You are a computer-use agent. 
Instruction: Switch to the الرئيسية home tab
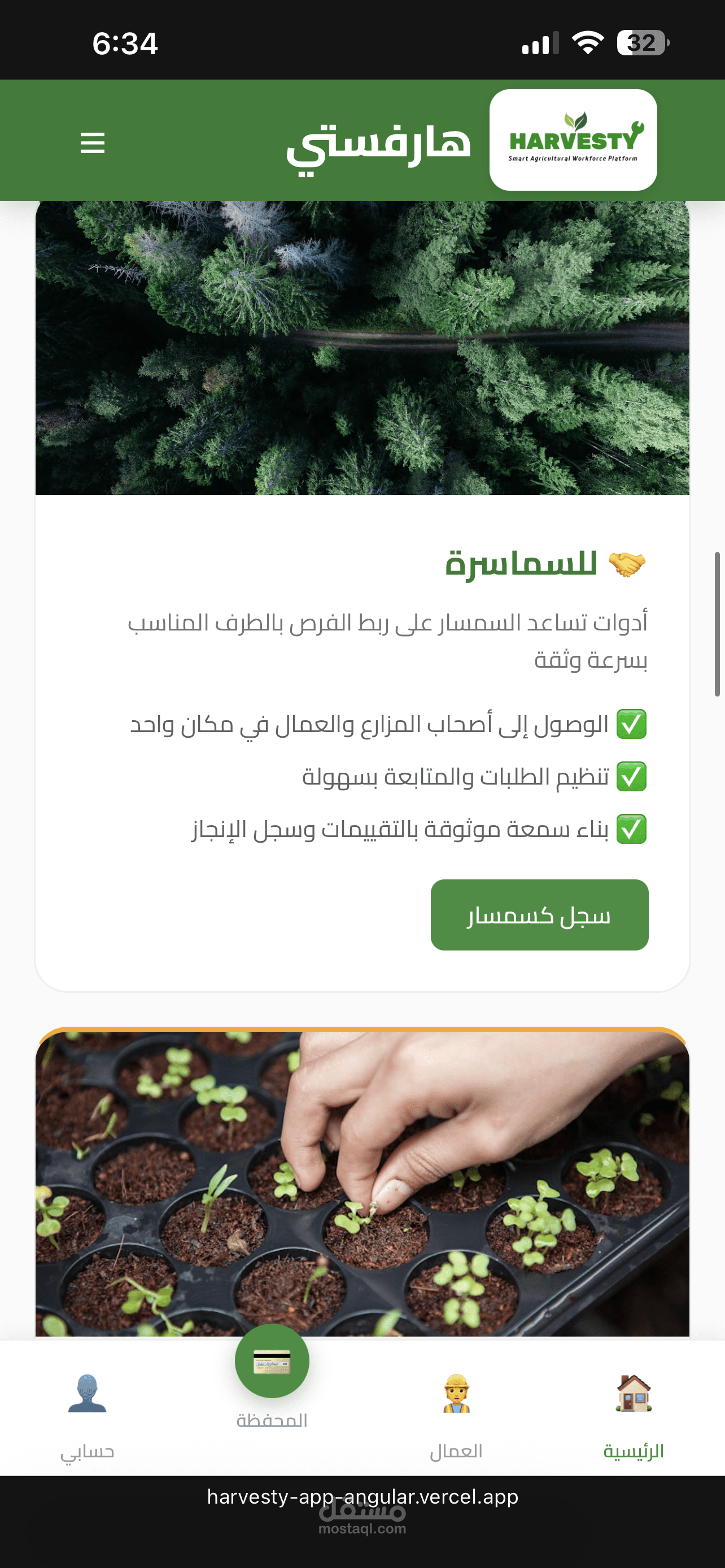[633, 1416]
